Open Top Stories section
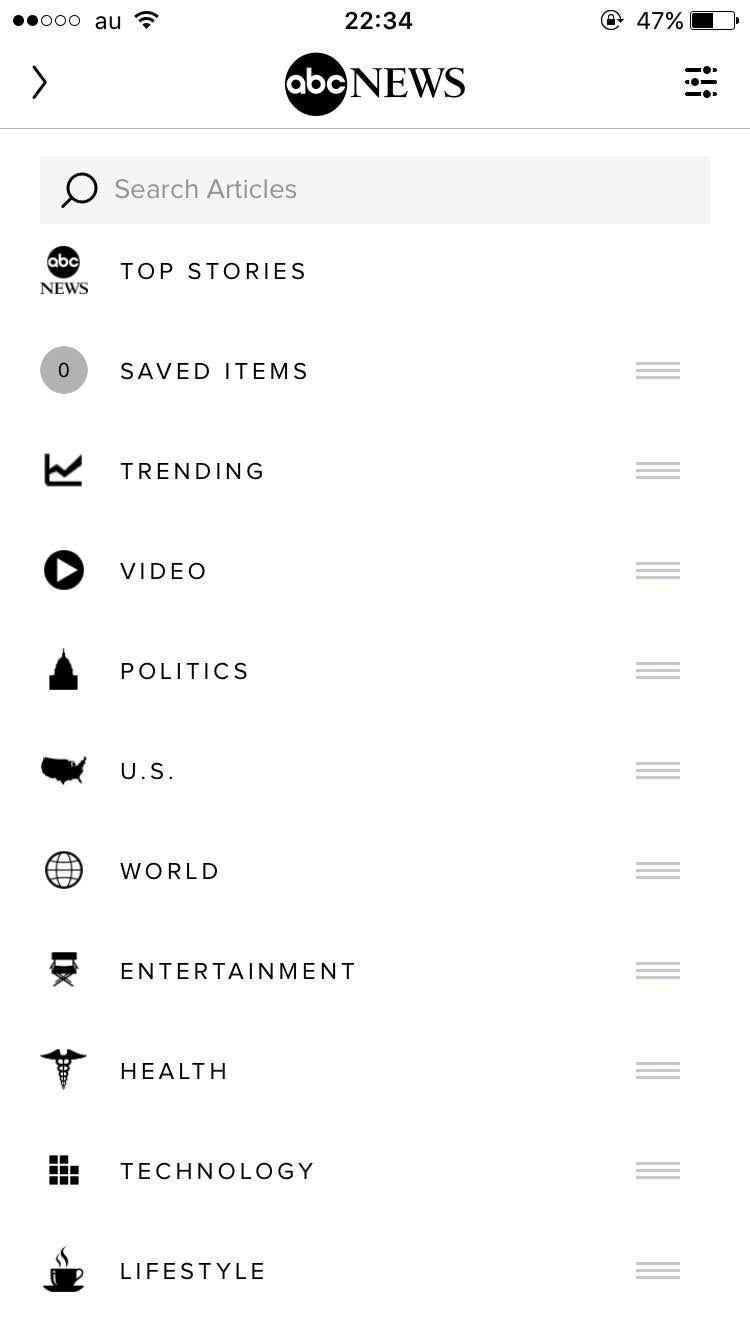Screen dimensions: 750x1334 click(213, 271)
